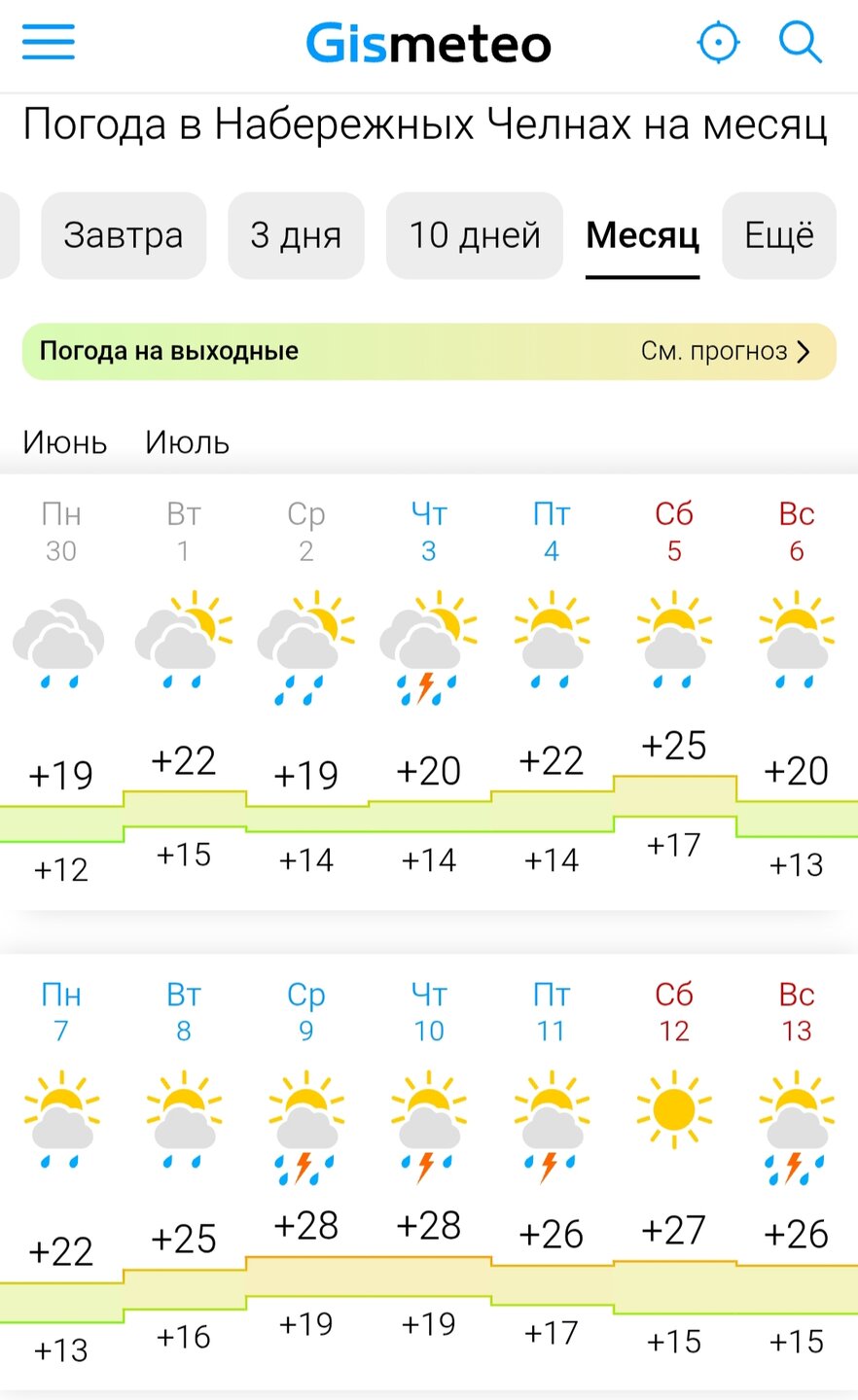This screenshot has width=858, height=1400.
Task: Open forecast for Wednesday 9
Action: [x=306, y=1172]
